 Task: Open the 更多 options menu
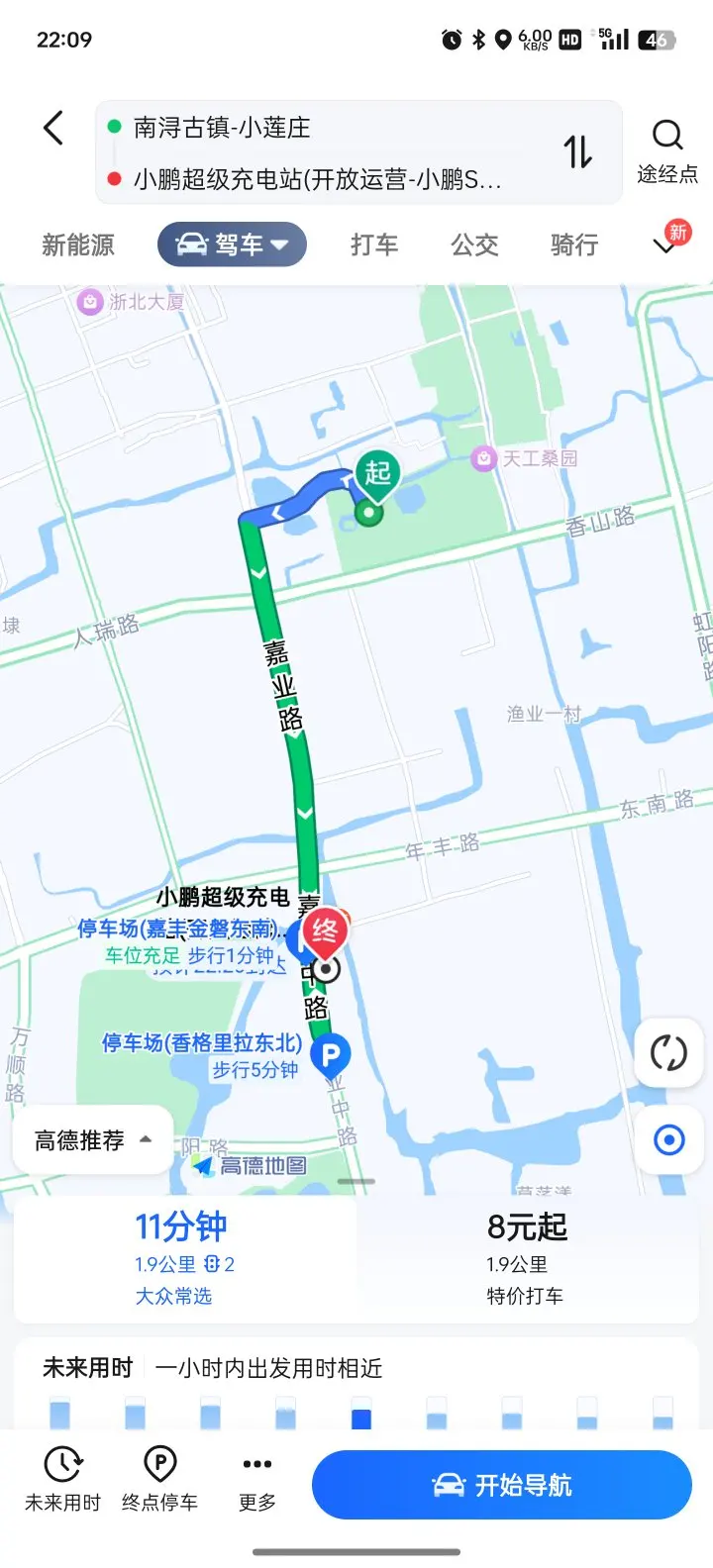tap(256, 1480)
